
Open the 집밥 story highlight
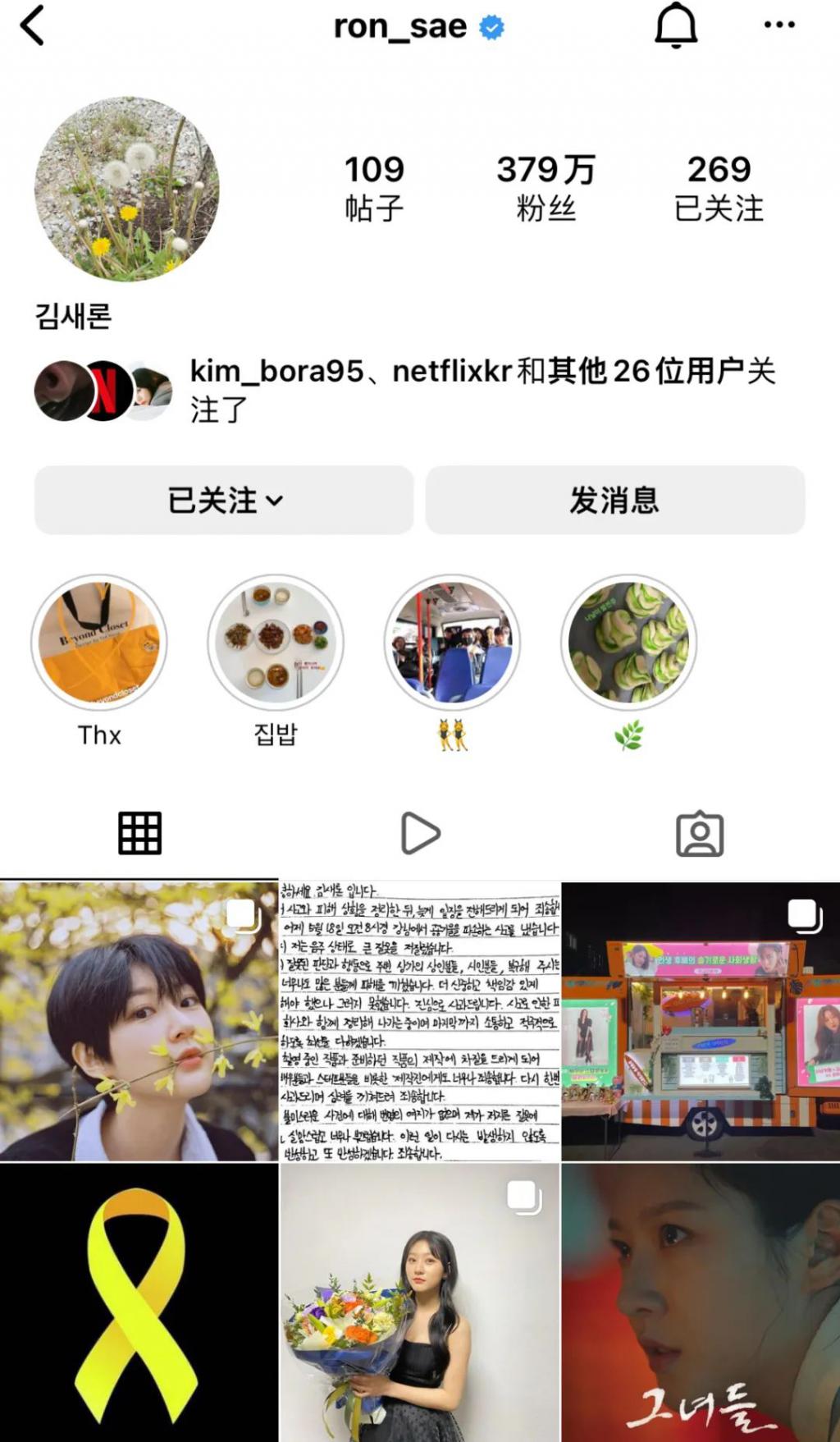pyautogui.click(x=276, y=643)
